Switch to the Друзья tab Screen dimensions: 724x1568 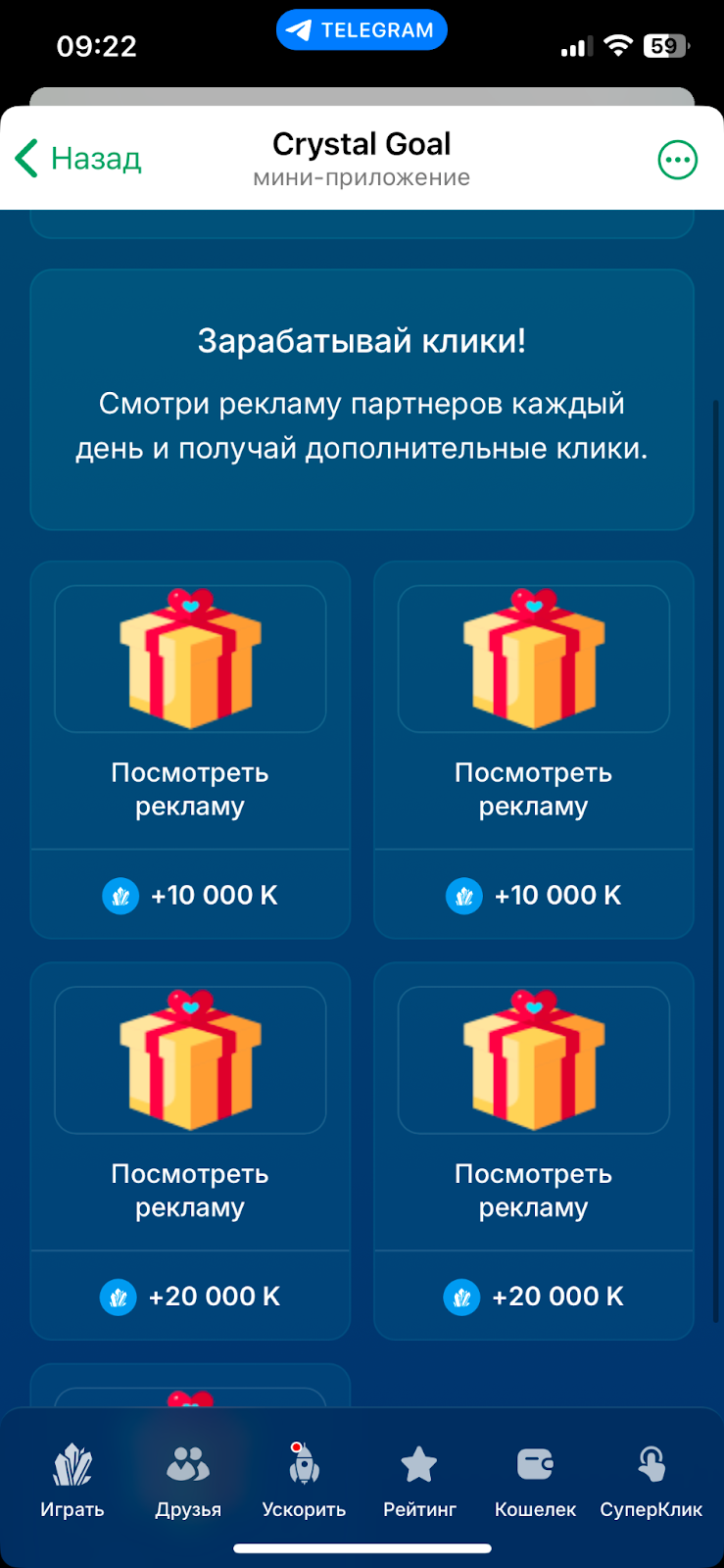tap(188, 1480)
